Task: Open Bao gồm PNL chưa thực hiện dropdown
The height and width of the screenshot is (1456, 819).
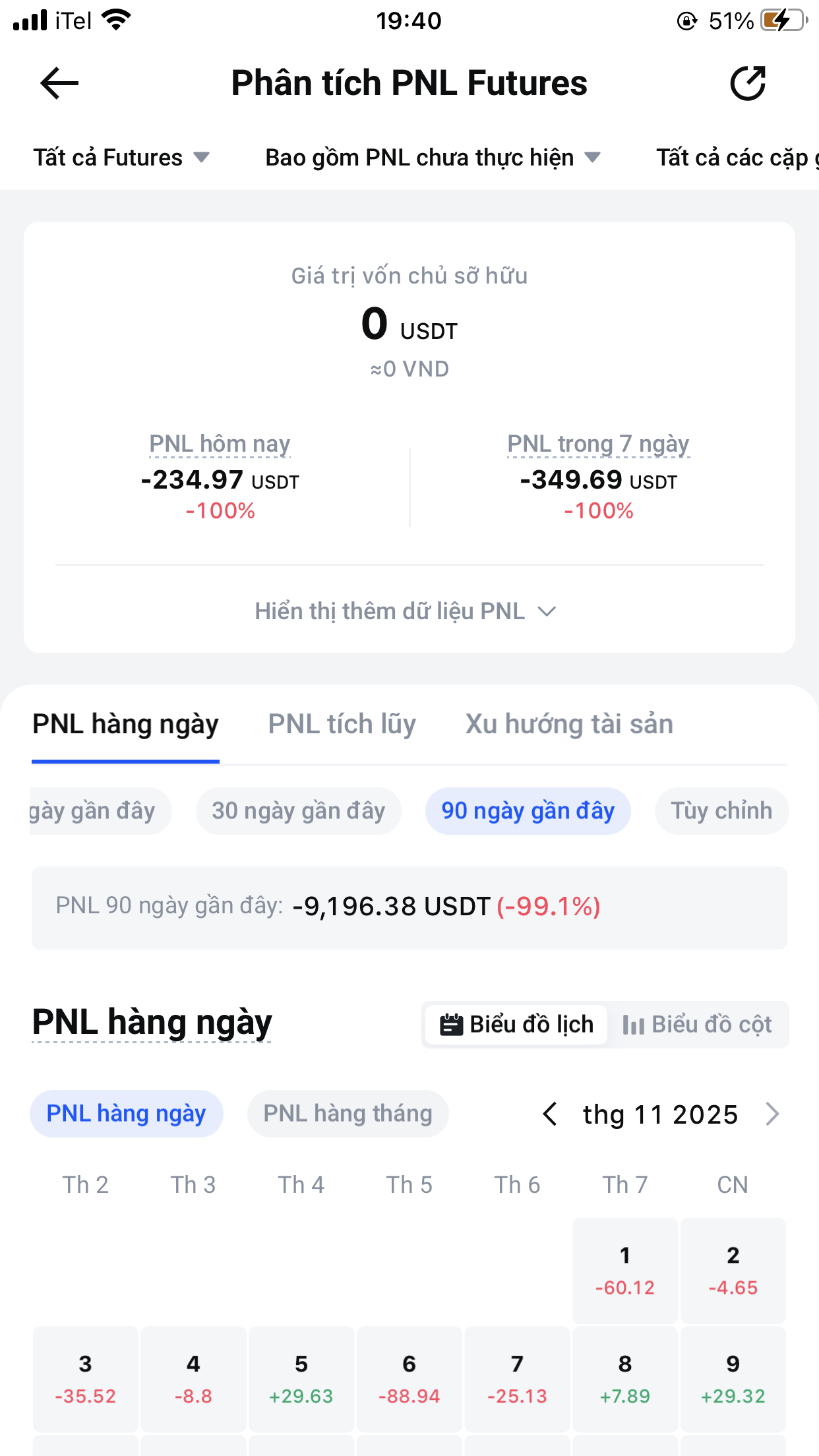Action: pos(433,158)
